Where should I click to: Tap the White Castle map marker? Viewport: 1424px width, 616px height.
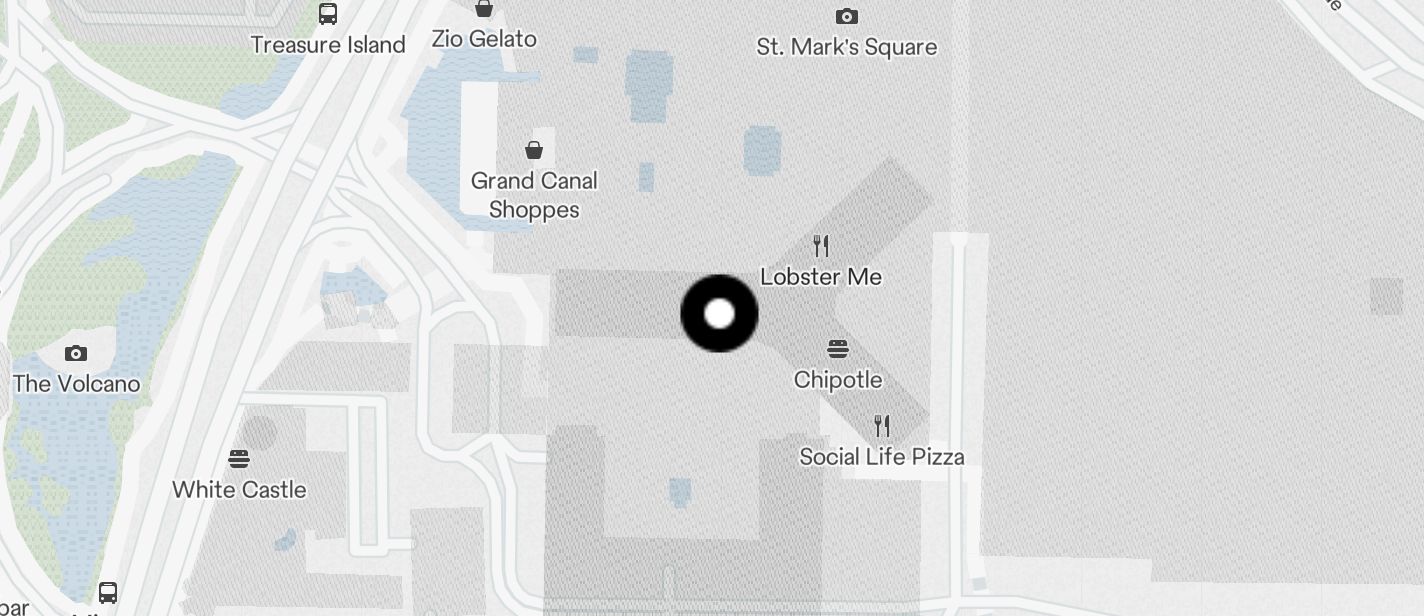click(239, 459)
